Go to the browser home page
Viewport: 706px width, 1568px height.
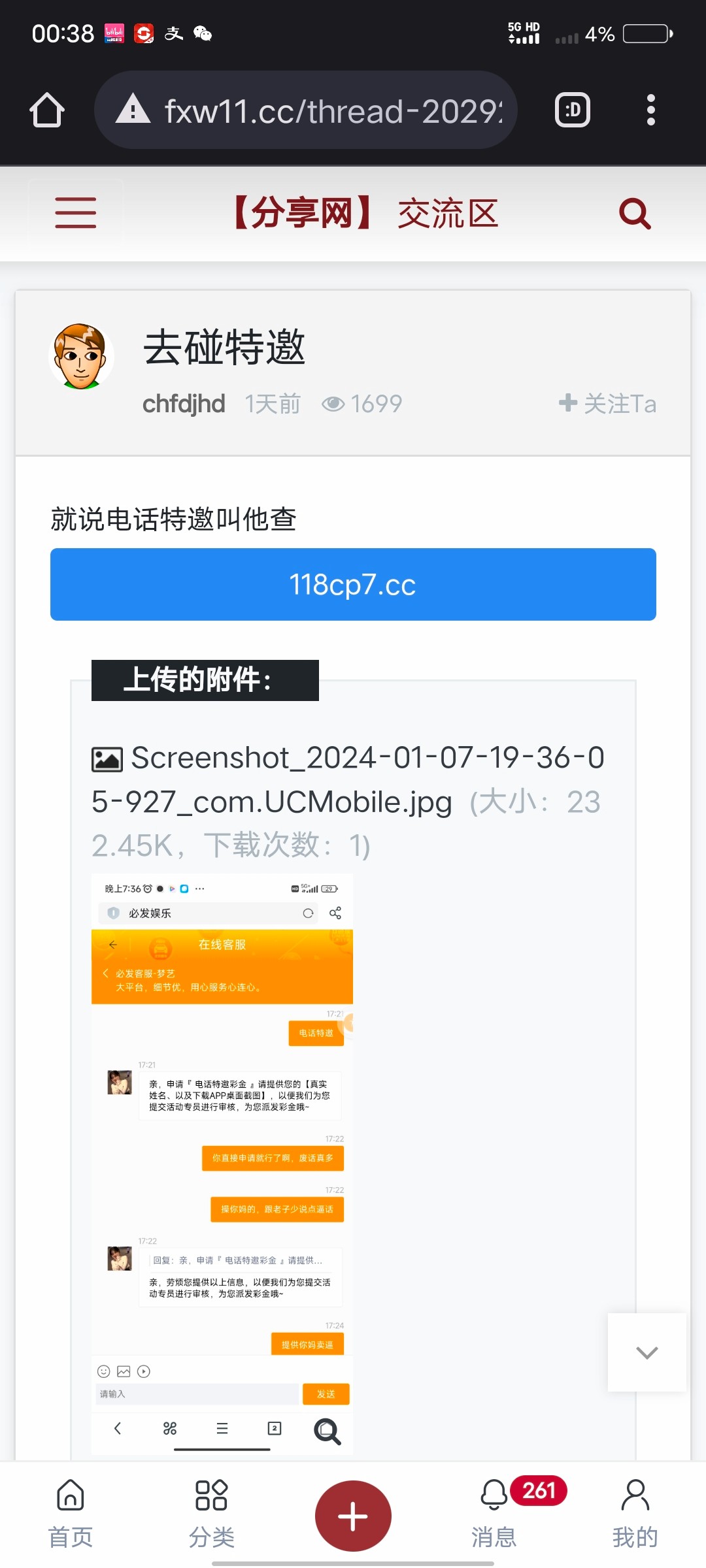pos(47,110)
